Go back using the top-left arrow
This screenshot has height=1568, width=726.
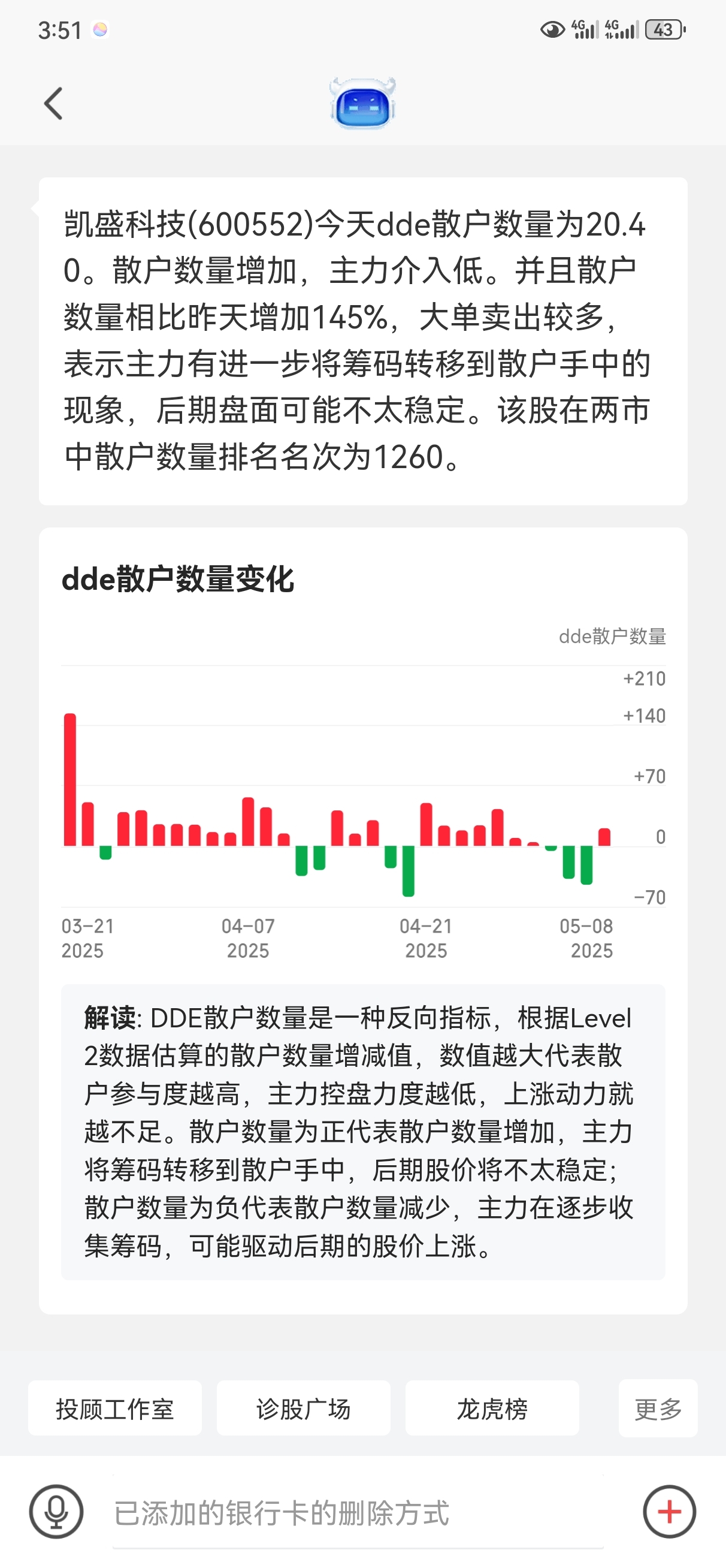(53, 104)
